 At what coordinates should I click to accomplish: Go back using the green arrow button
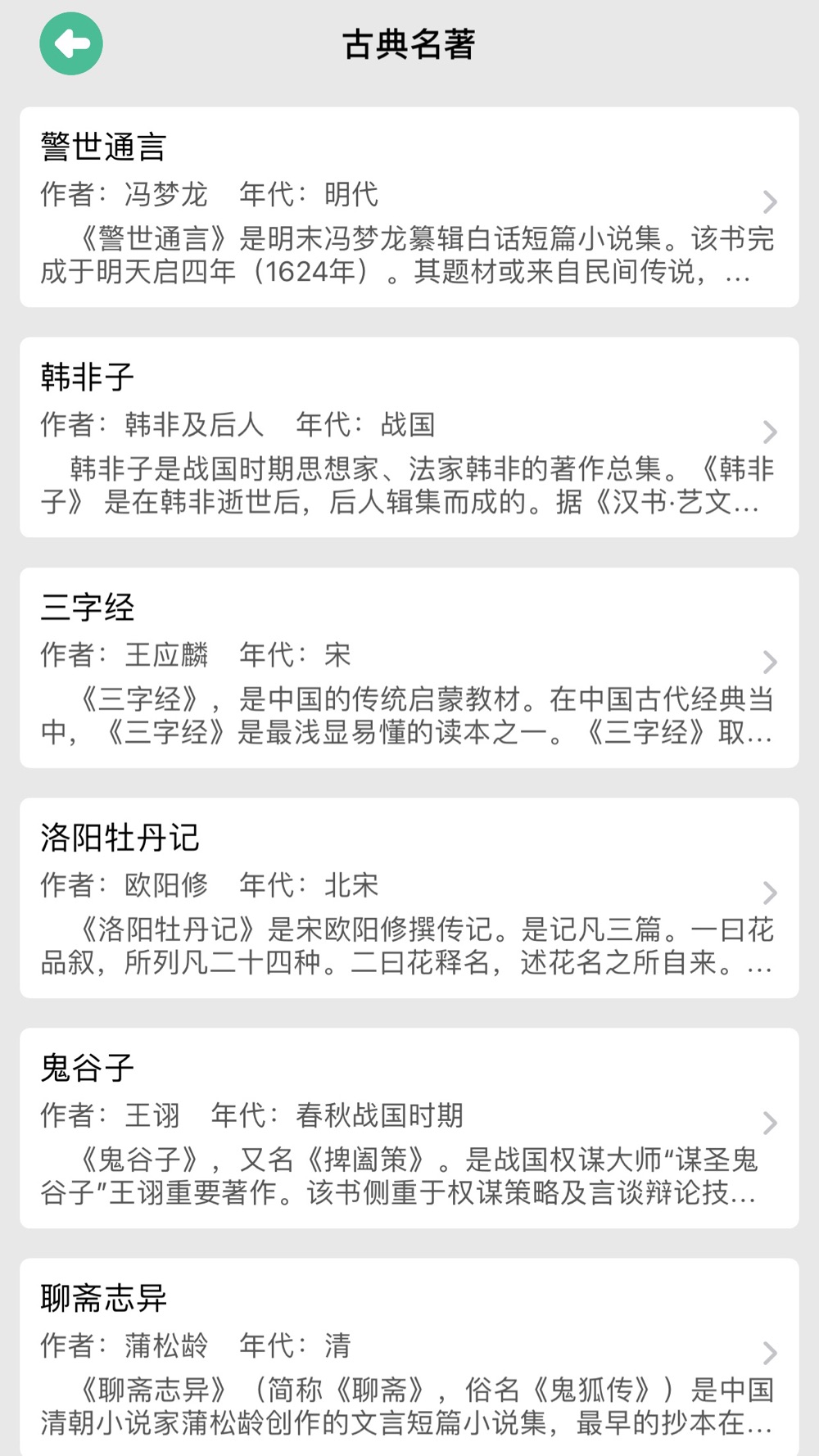tap(71, 44)
